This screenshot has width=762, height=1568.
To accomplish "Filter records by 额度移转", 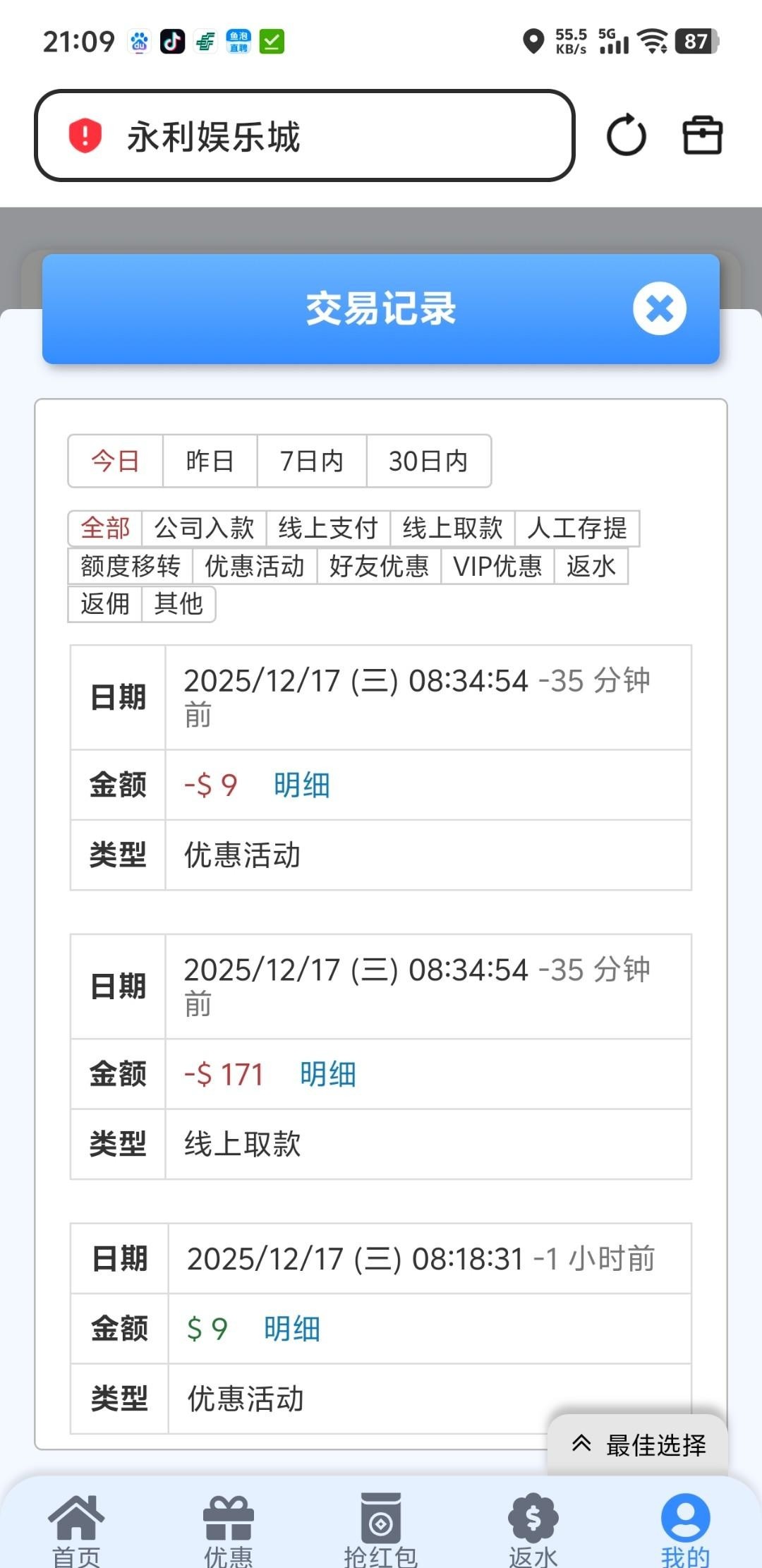I will (131, 566).
